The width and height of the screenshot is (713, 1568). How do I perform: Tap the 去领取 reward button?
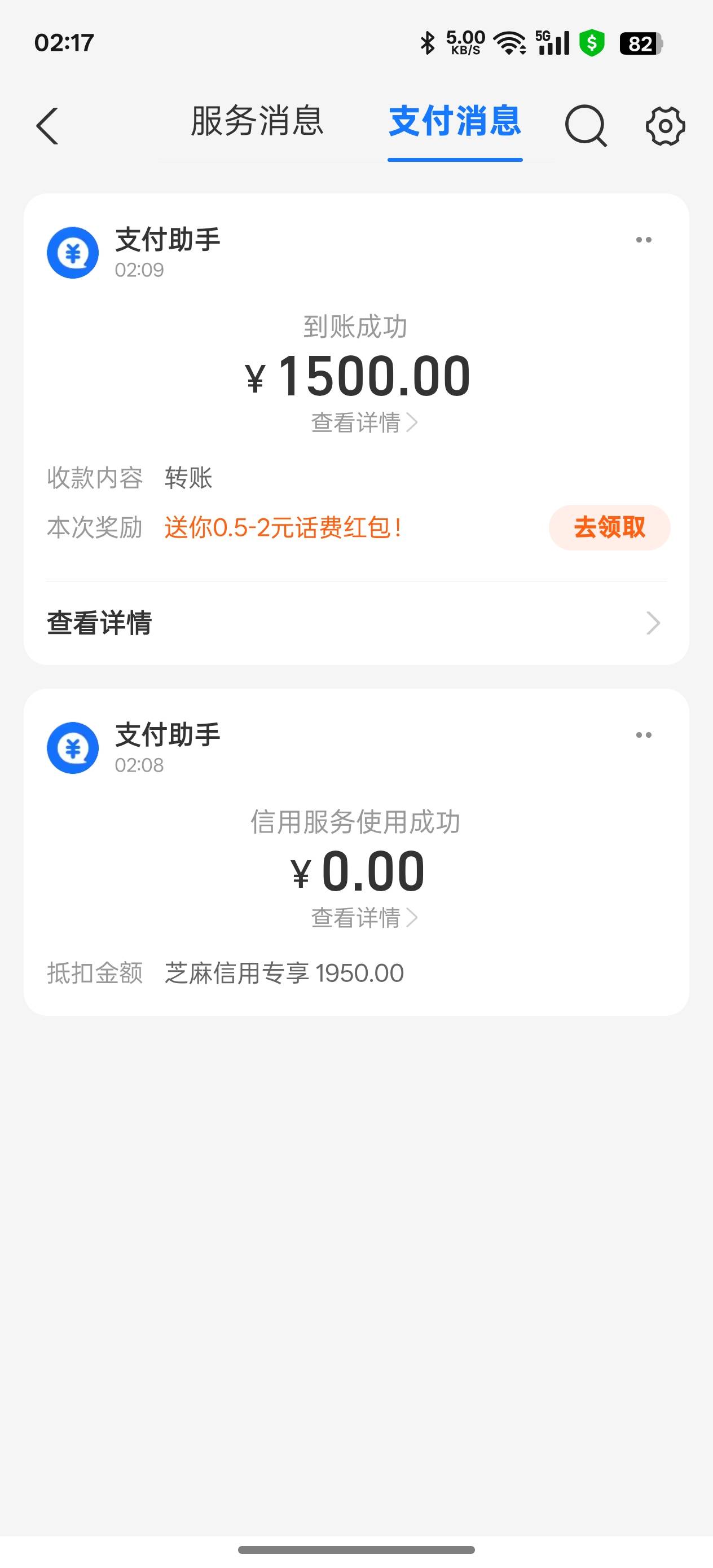(609, 527)
